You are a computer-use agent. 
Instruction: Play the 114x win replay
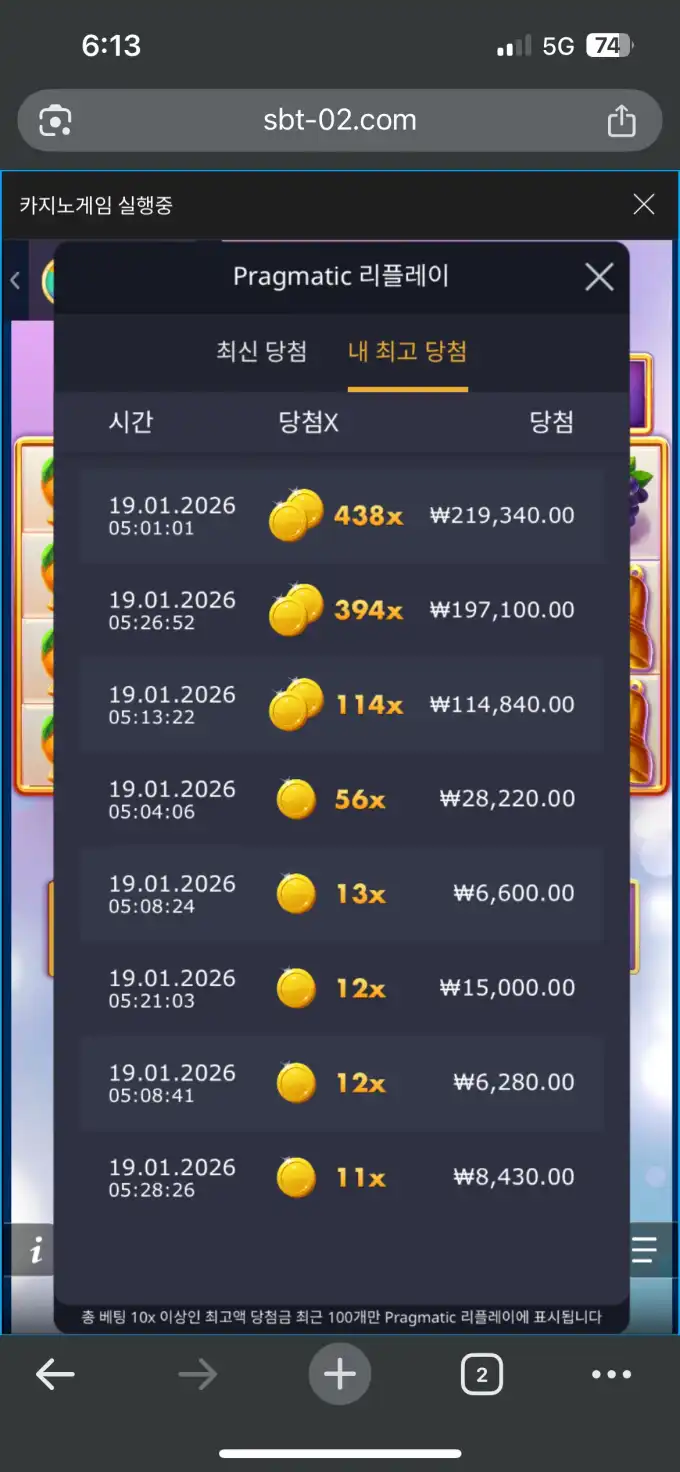[341, 705]
